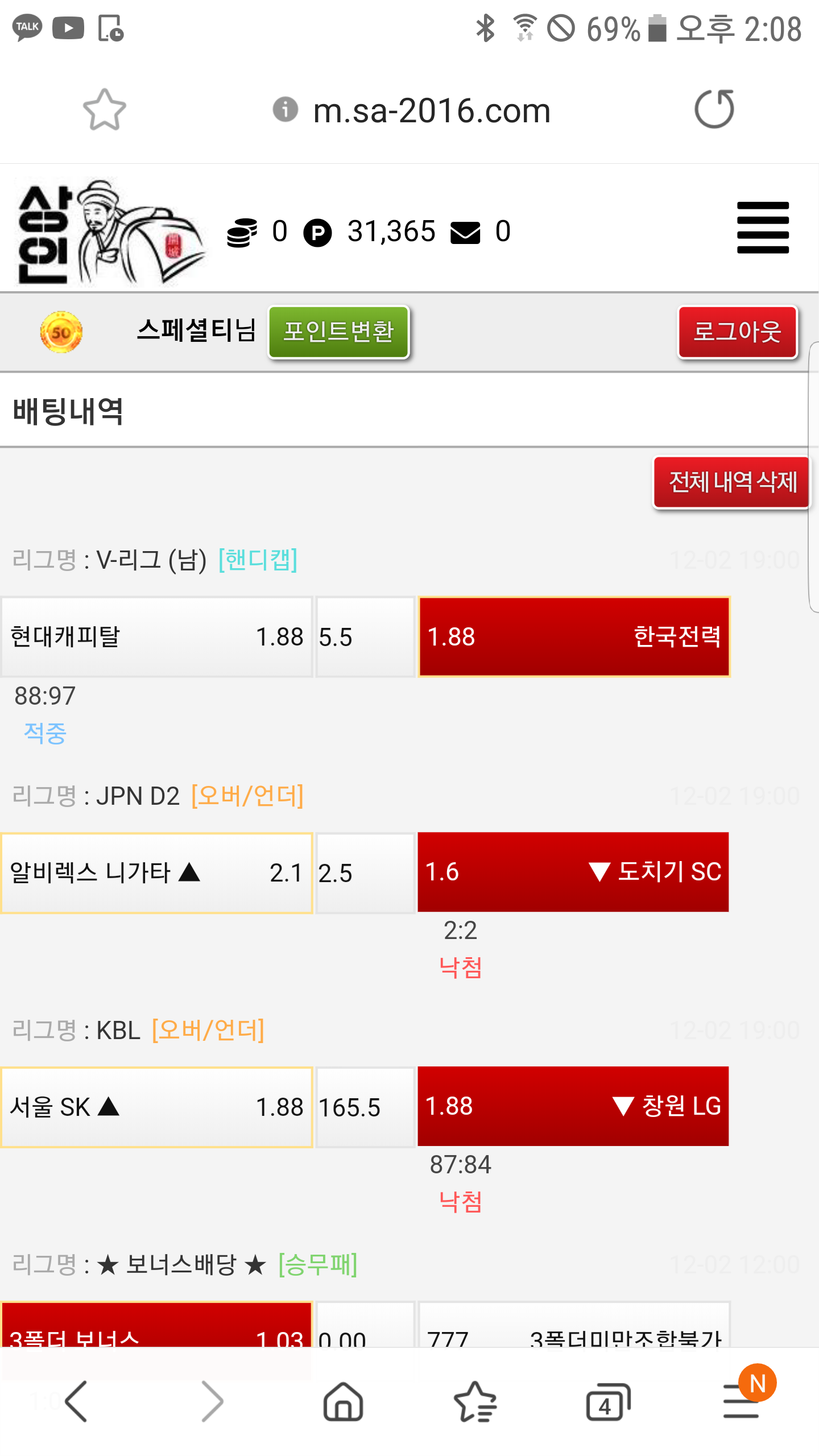This screenshot has height=1456, width=819.
Task: Tap the 포인트변환 button
Action: (338, 332)
